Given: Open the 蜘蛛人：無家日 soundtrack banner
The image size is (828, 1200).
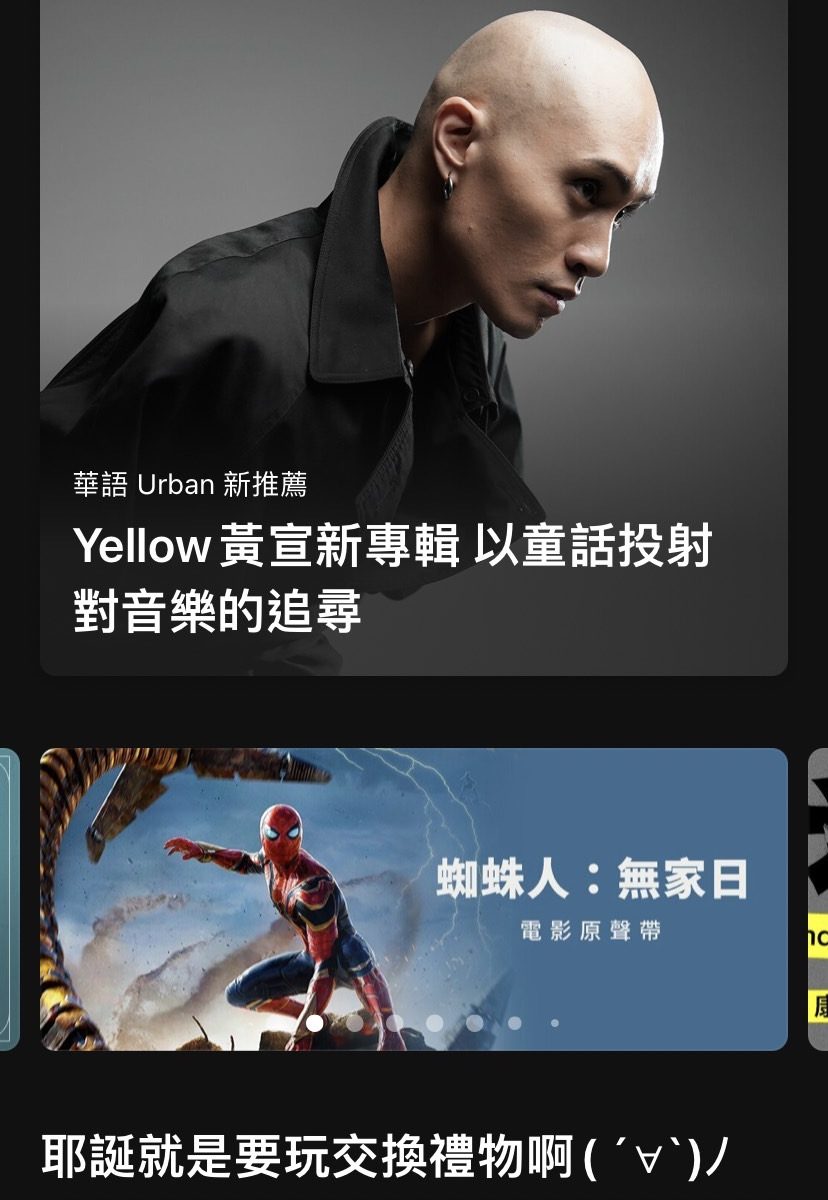Looking at the screenshot, I should pyautogui.click(x=414, y=898).
